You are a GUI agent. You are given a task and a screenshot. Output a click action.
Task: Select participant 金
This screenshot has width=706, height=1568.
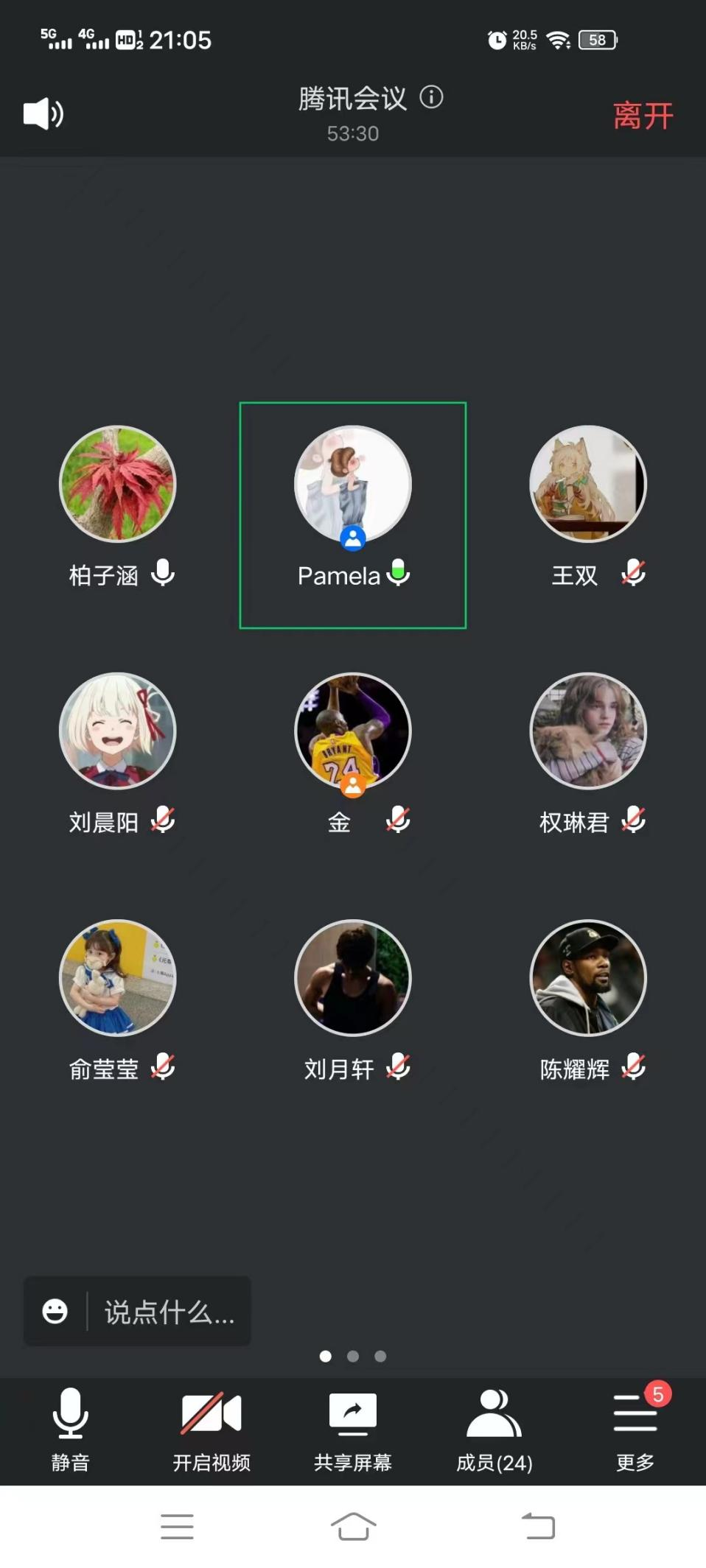pyautogui.click(x=353, y=731)
